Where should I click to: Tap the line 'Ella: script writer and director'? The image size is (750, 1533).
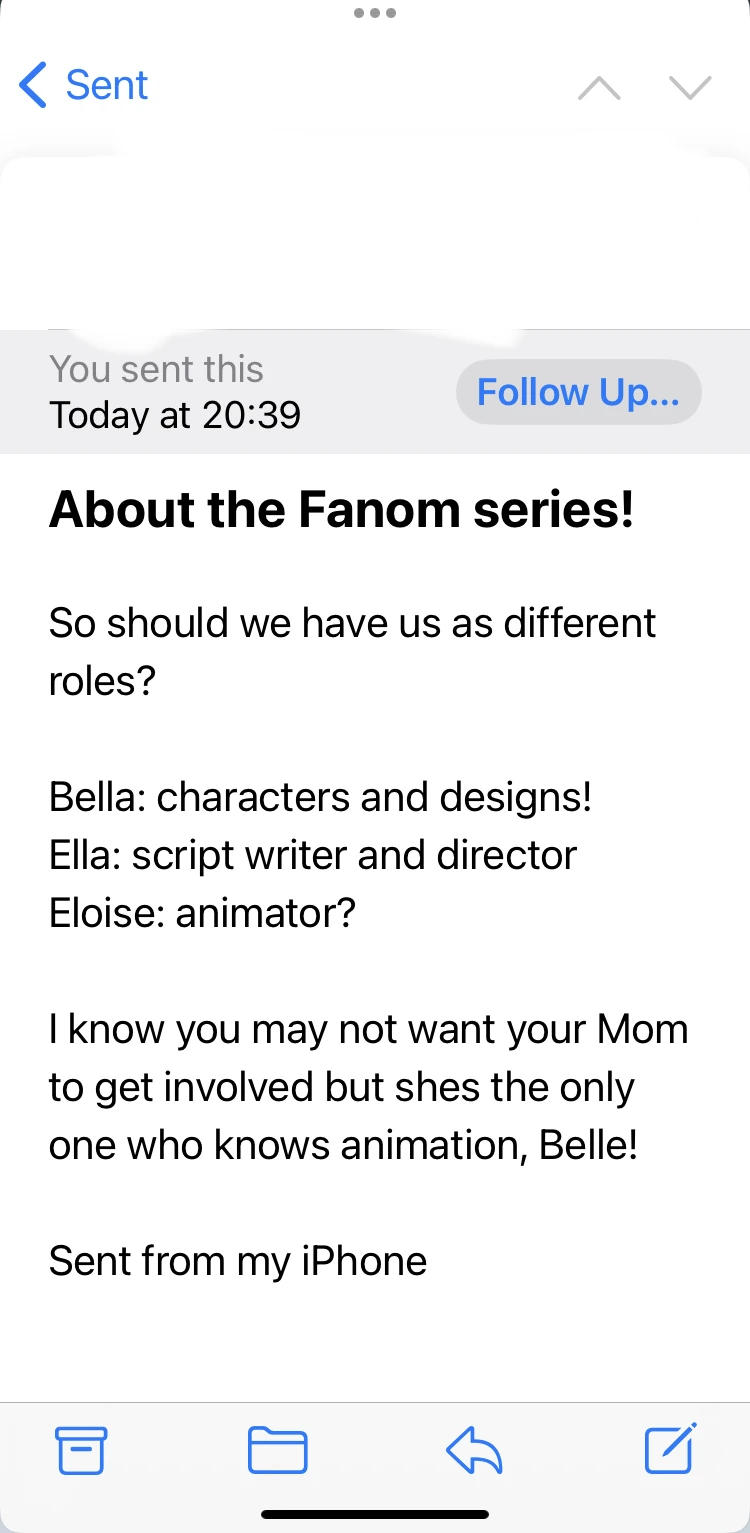313,854
